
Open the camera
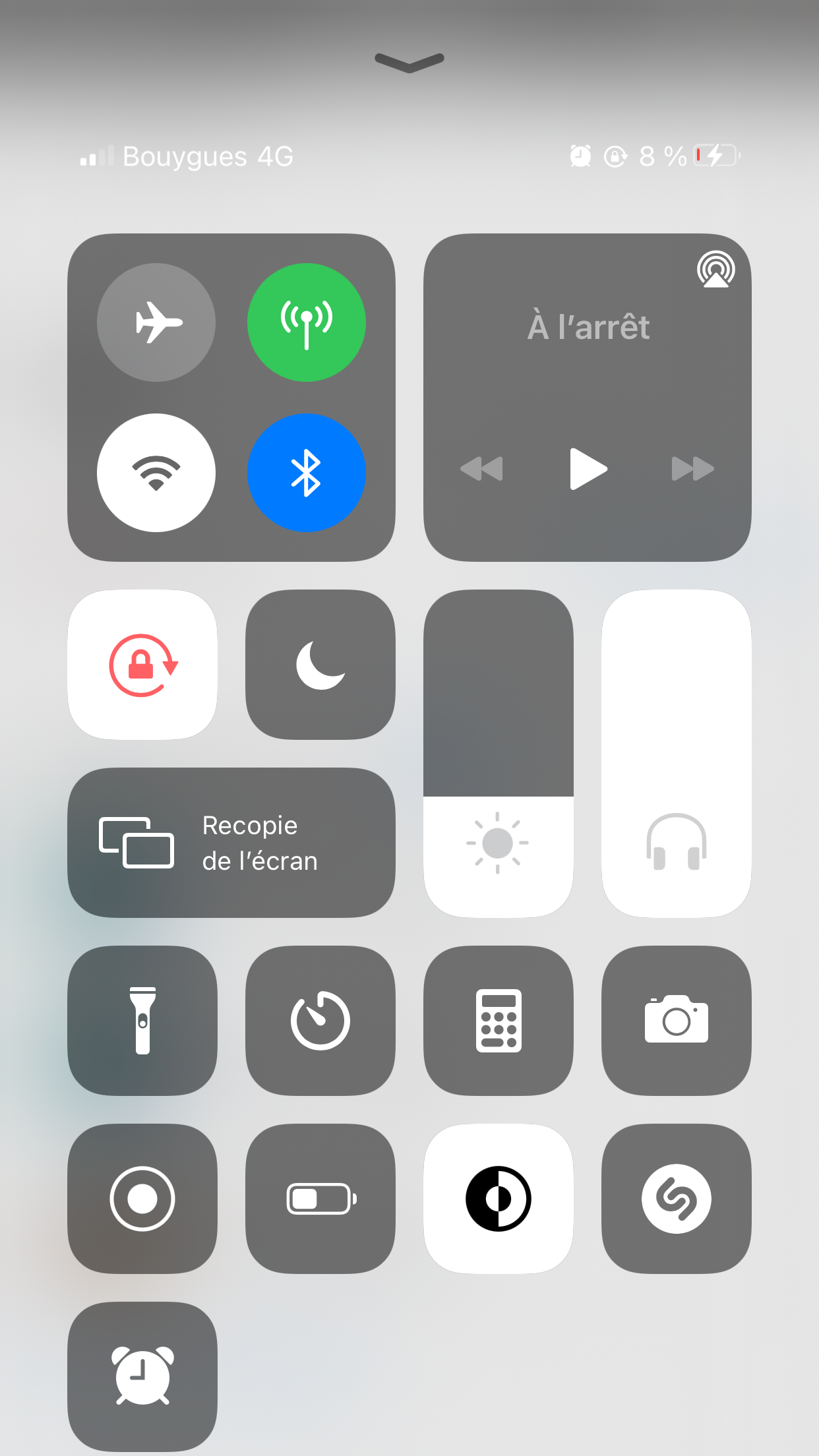click(x=677, y=1021)
